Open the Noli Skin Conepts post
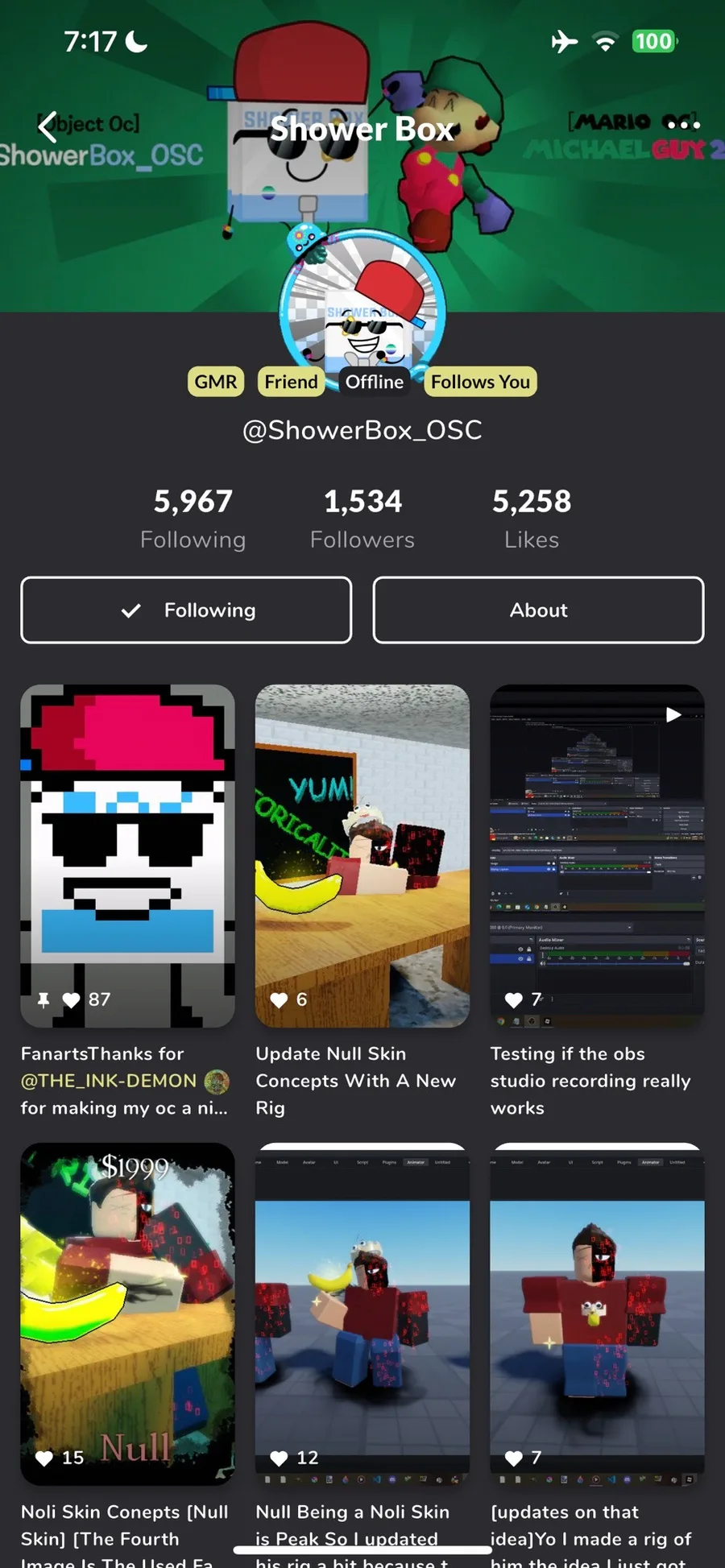 click(x=127, y=1314)
